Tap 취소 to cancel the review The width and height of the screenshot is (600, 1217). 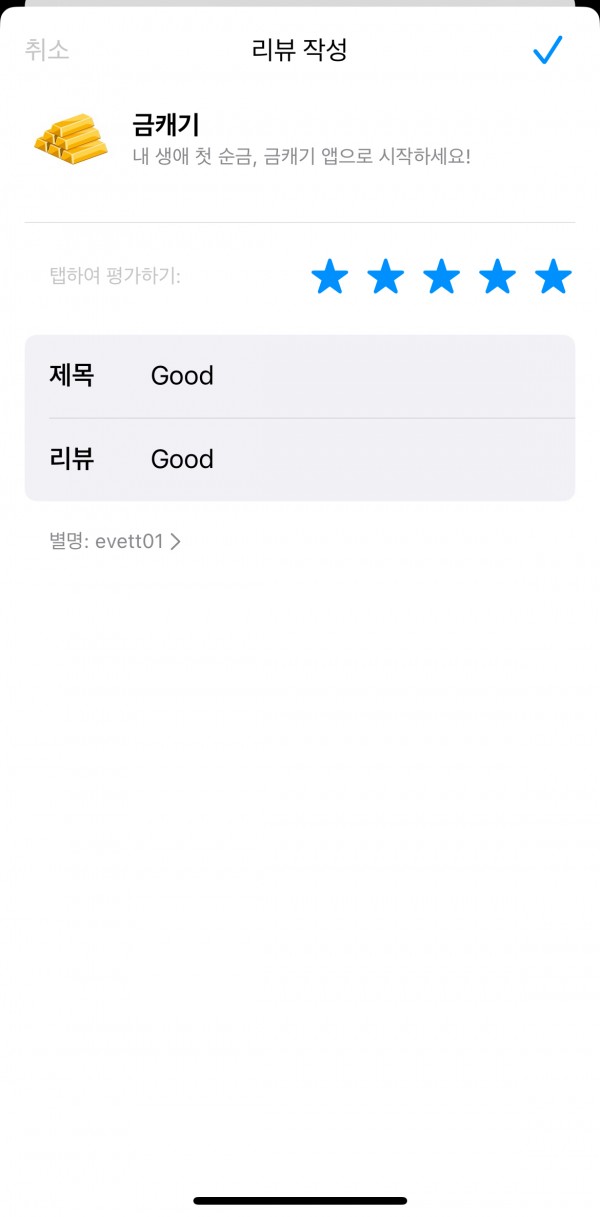pos(47,50)
